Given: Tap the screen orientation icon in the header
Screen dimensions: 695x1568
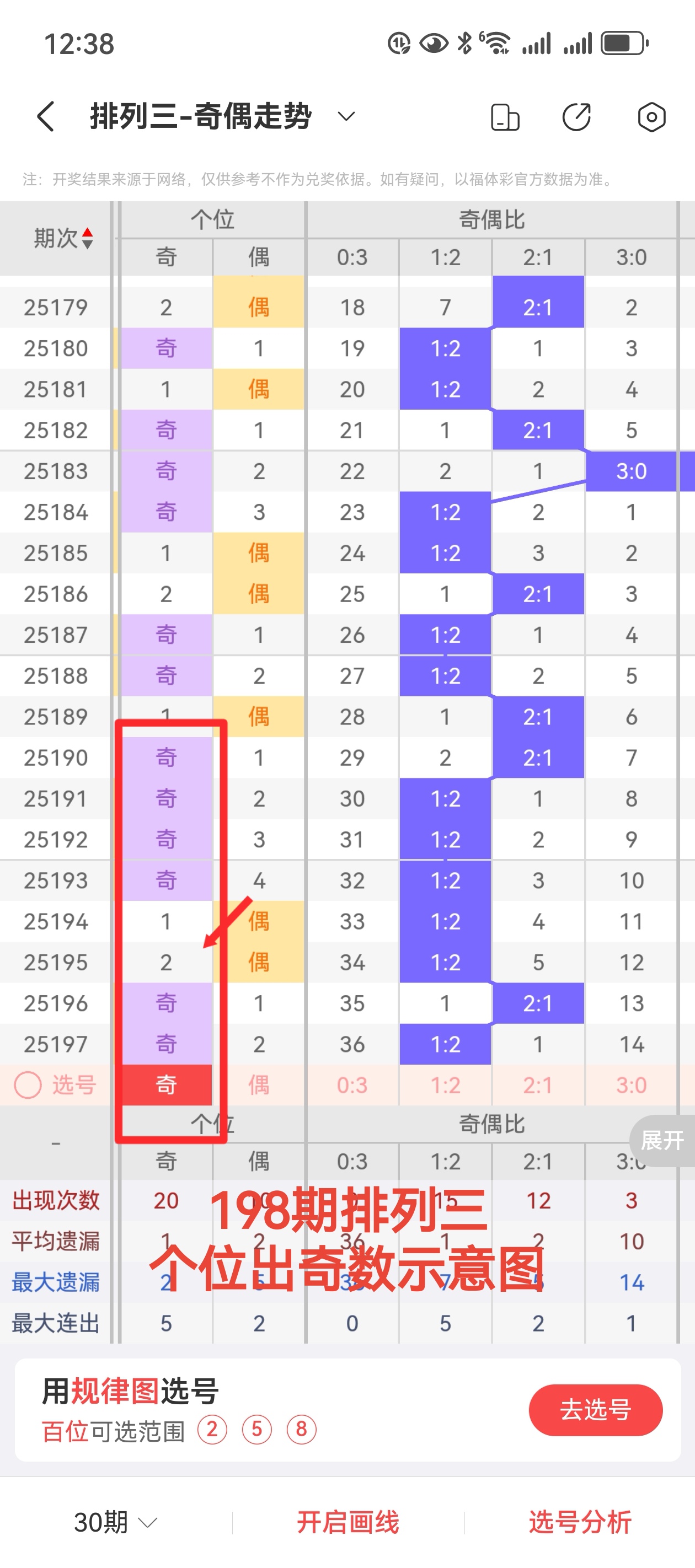Looking at the screenshot, I should 505,117.
